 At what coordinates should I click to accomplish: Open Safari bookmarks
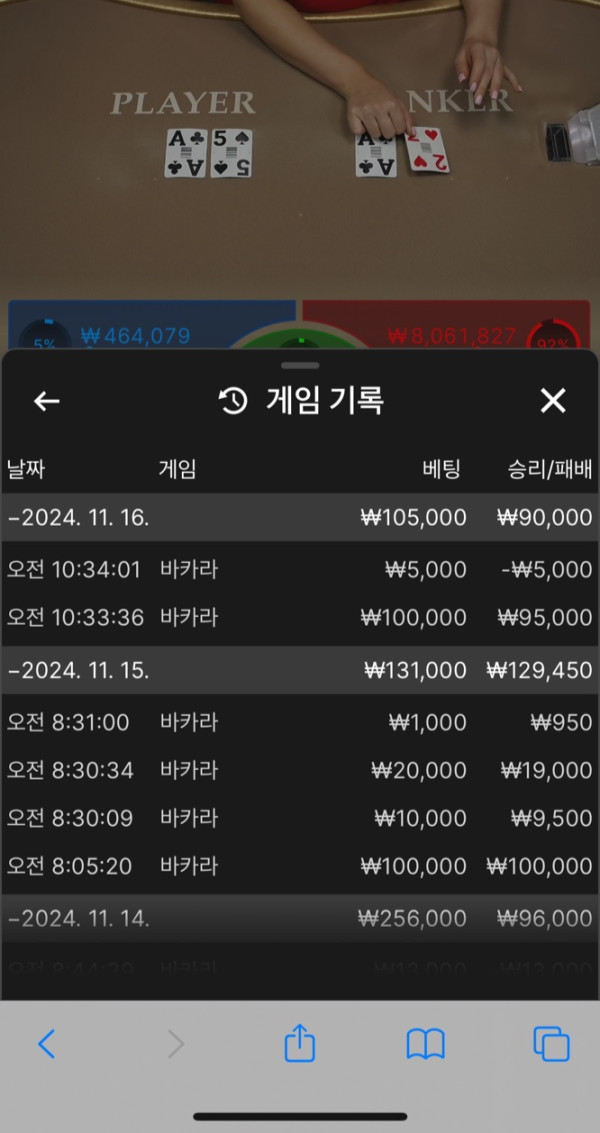pyautogui.click(x=425, y=1044)
